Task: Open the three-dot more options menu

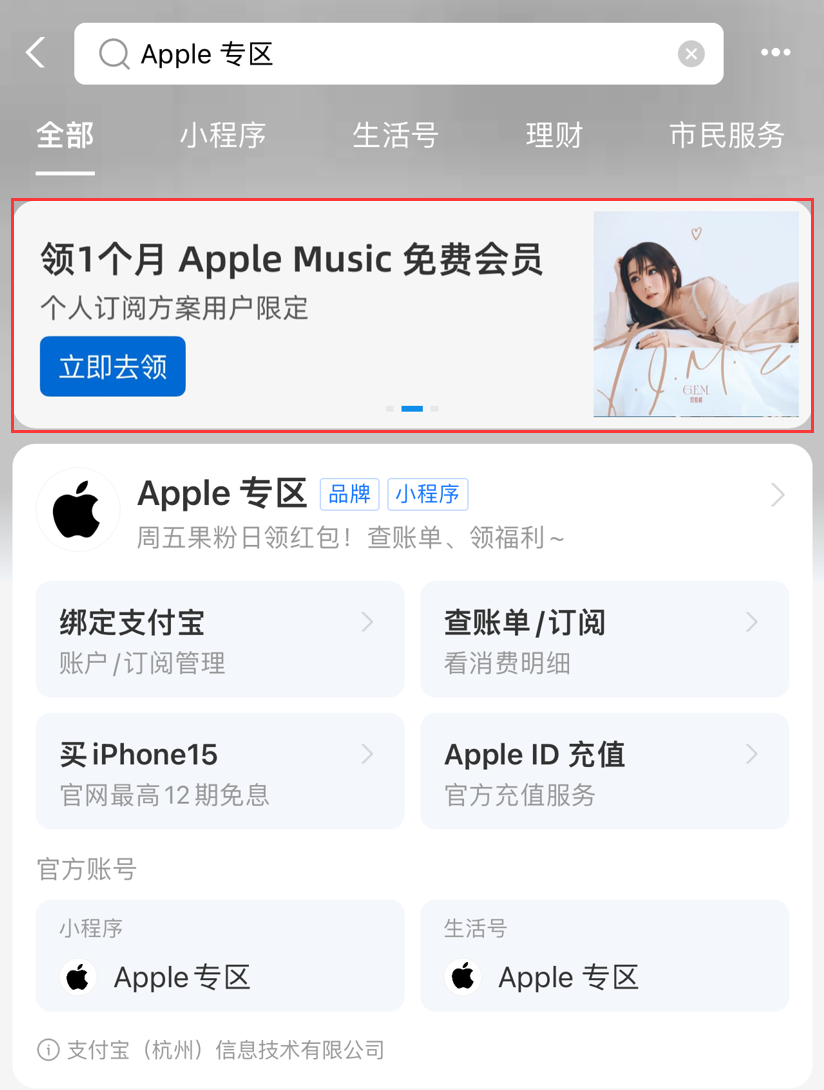Action: coord(776,52)
